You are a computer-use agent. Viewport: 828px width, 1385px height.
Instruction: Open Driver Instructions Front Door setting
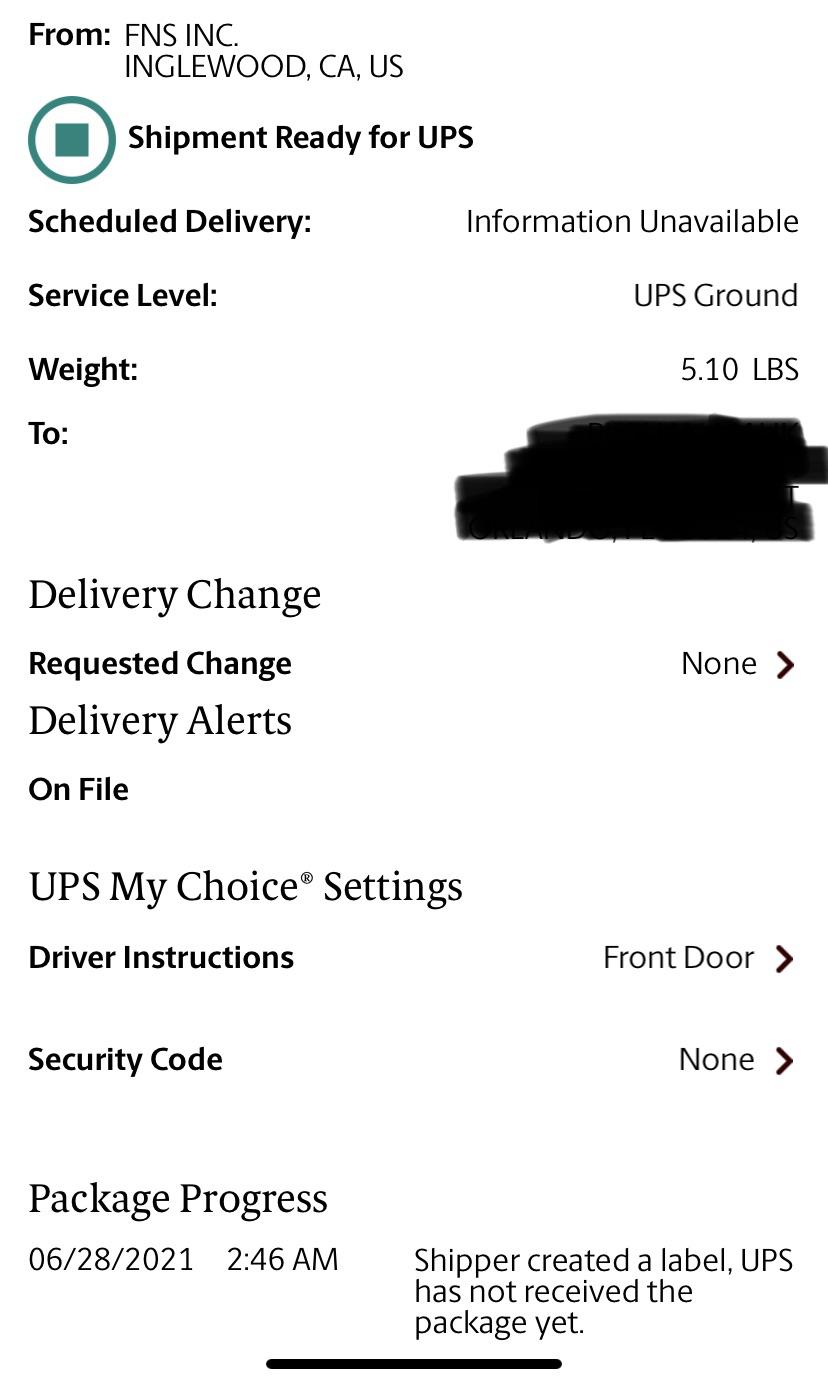click(x=678, y=957)
